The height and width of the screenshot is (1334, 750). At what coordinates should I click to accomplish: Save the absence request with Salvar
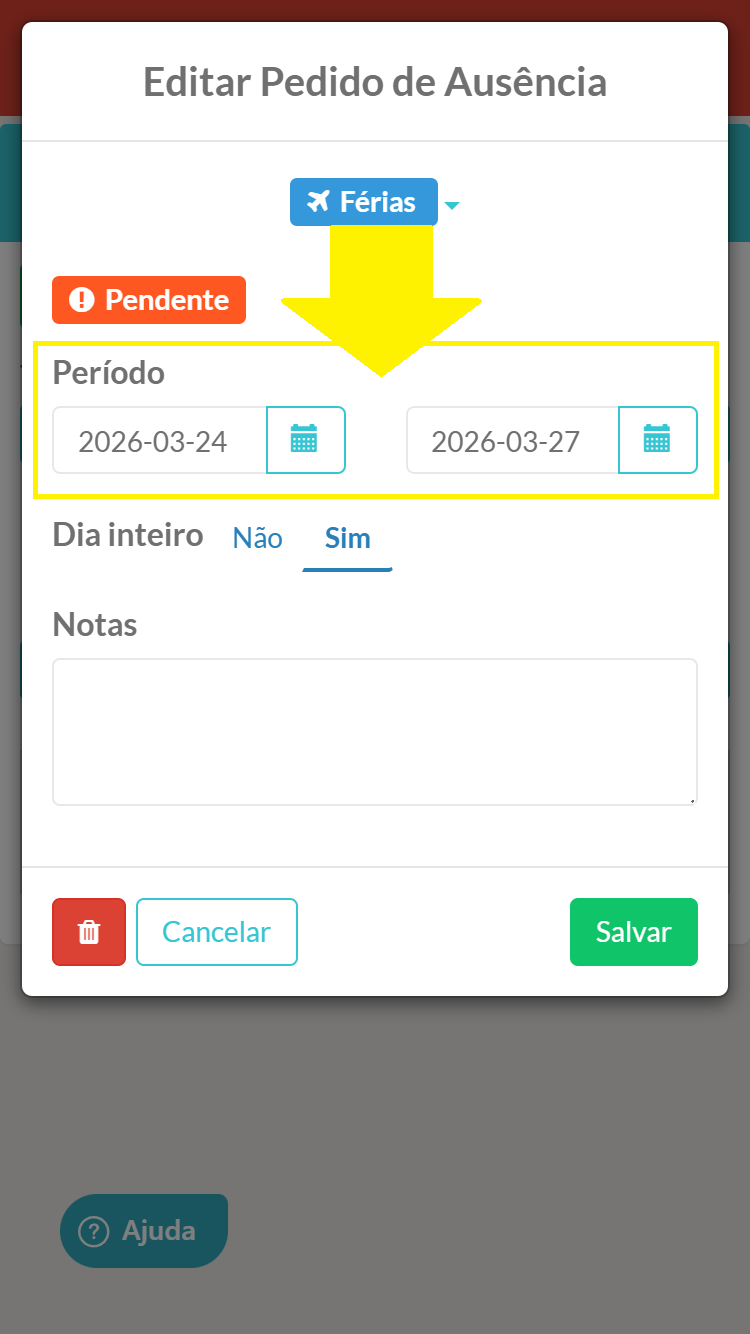(633, 932)
